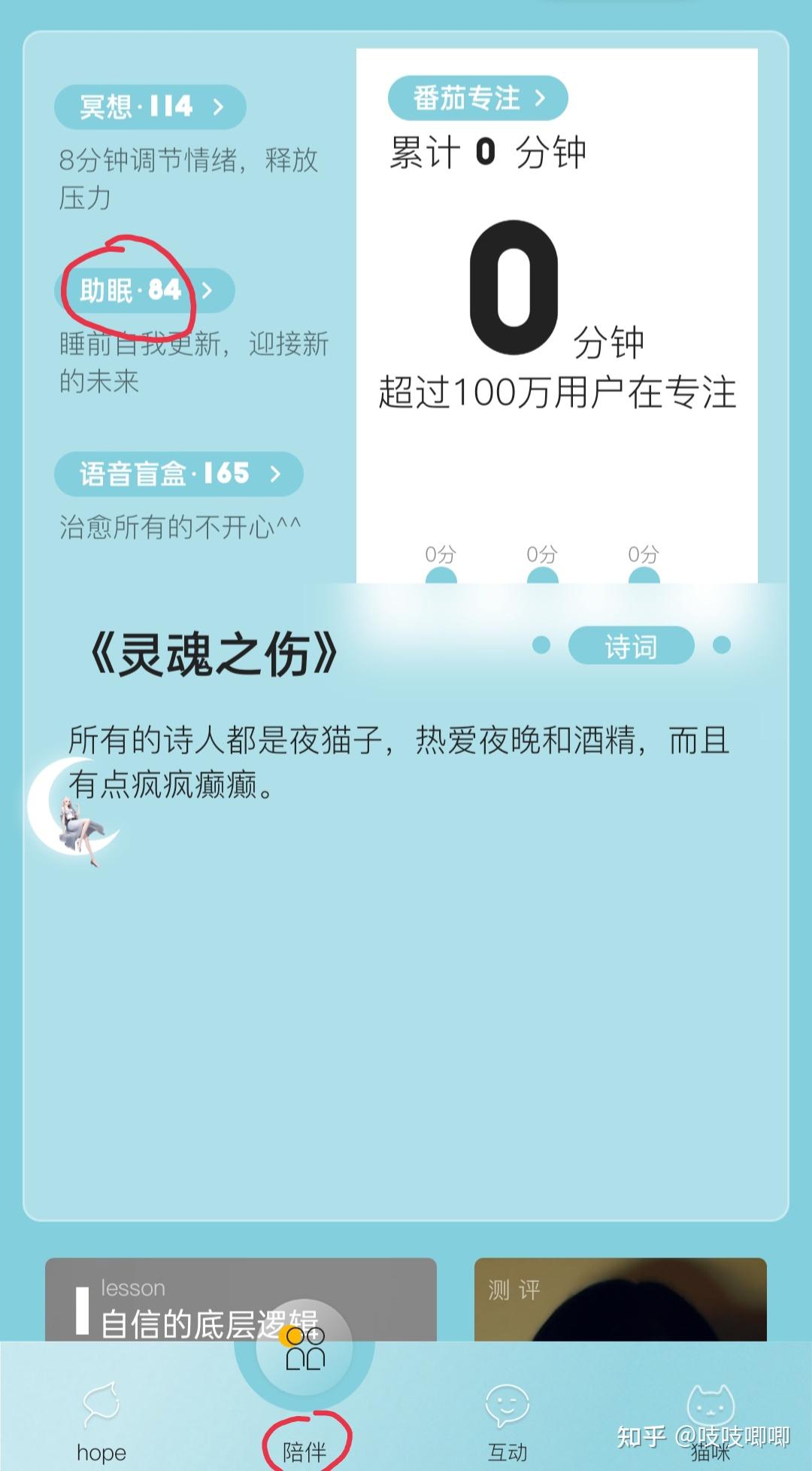The height and width of the screenshot is (1471, 812).
Task: Tap the 诗词 poetry chip
Action: (x=631, y=645)
